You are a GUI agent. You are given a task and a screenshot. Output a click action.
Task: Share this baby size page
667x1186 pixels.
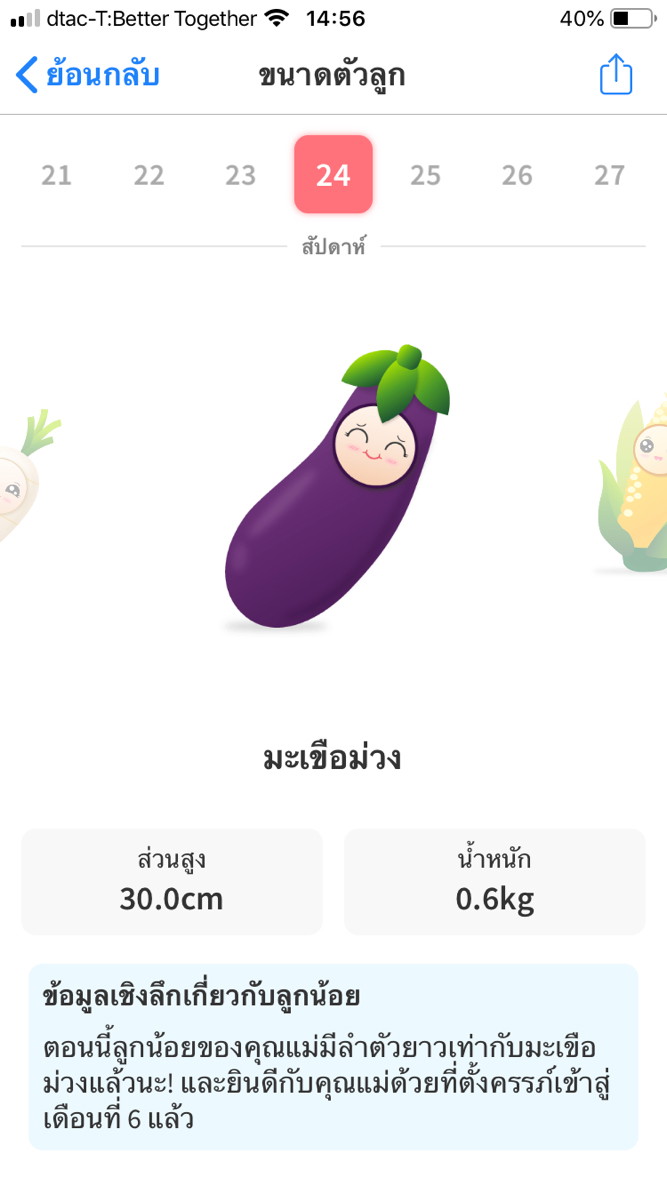pos(616,75)
